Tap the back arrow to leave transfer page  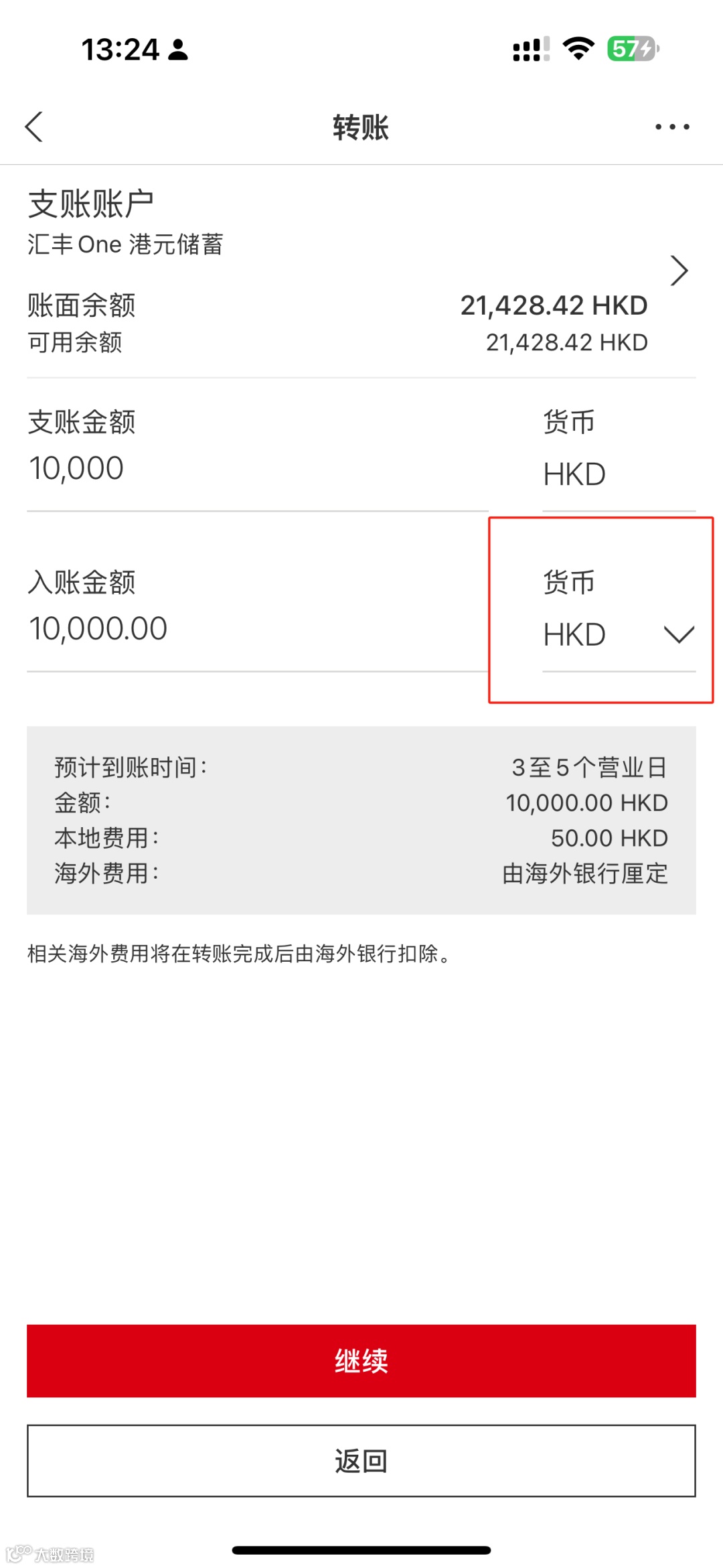click(x=35, y=126)
